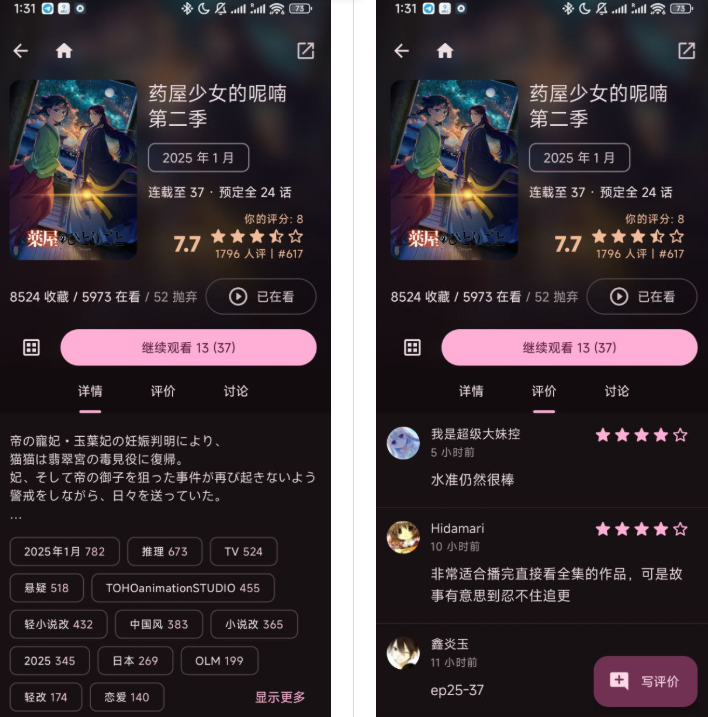Open the 推理 673 tag chip
708x717 pixels.
(x=164, y=552)
